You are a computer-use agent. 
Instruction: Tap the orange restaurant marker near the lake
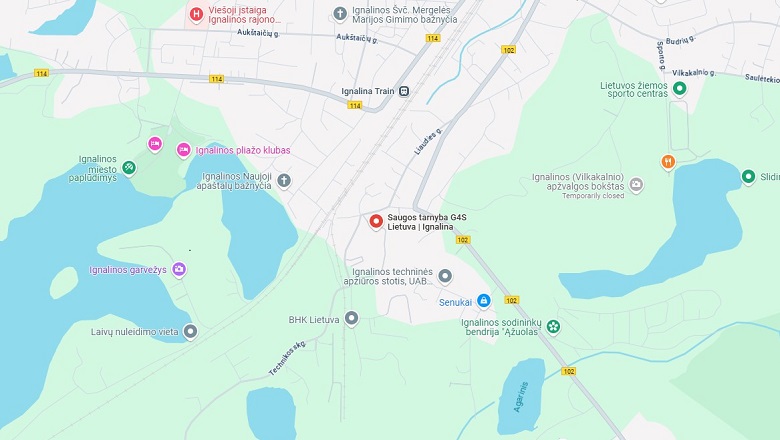tap(668, 161)
